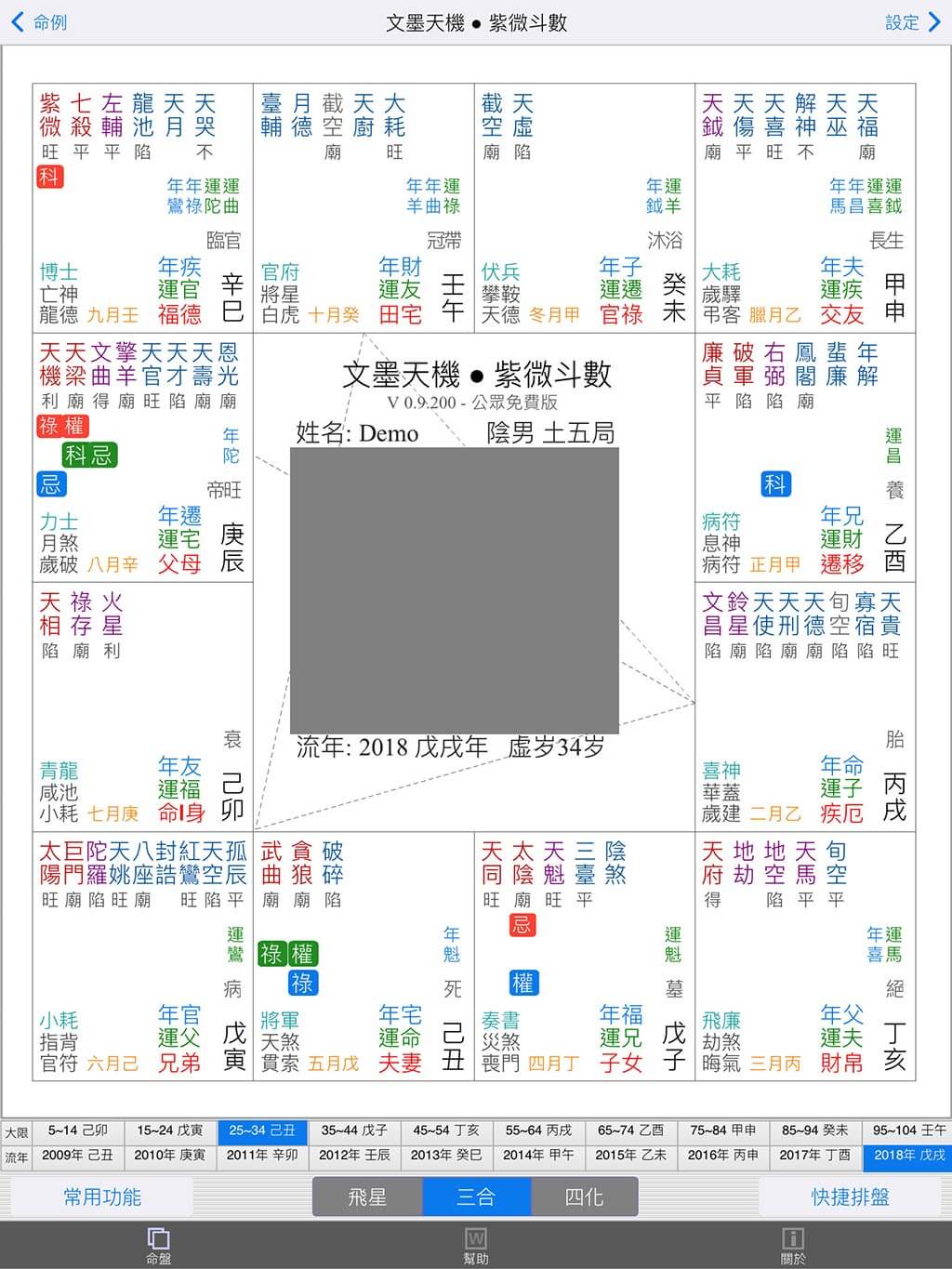This screenshot has width=952, height=1269.
Task: Go back to 命例 list
Action: 39,22
